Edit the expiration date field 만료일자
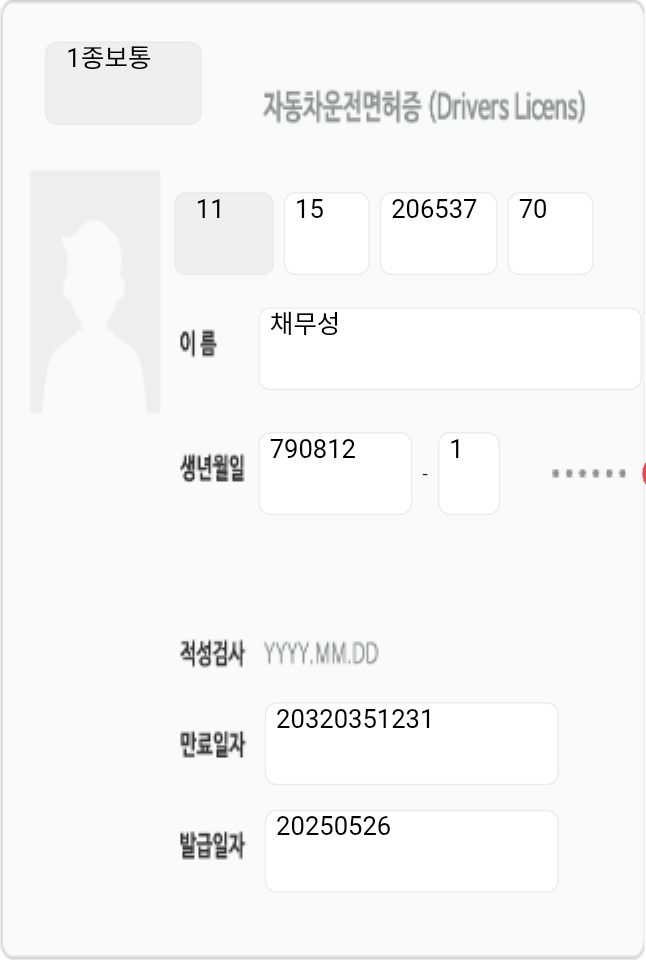This screenshot has height=960, width=646. pyautogui.click(x=411, y=743)
